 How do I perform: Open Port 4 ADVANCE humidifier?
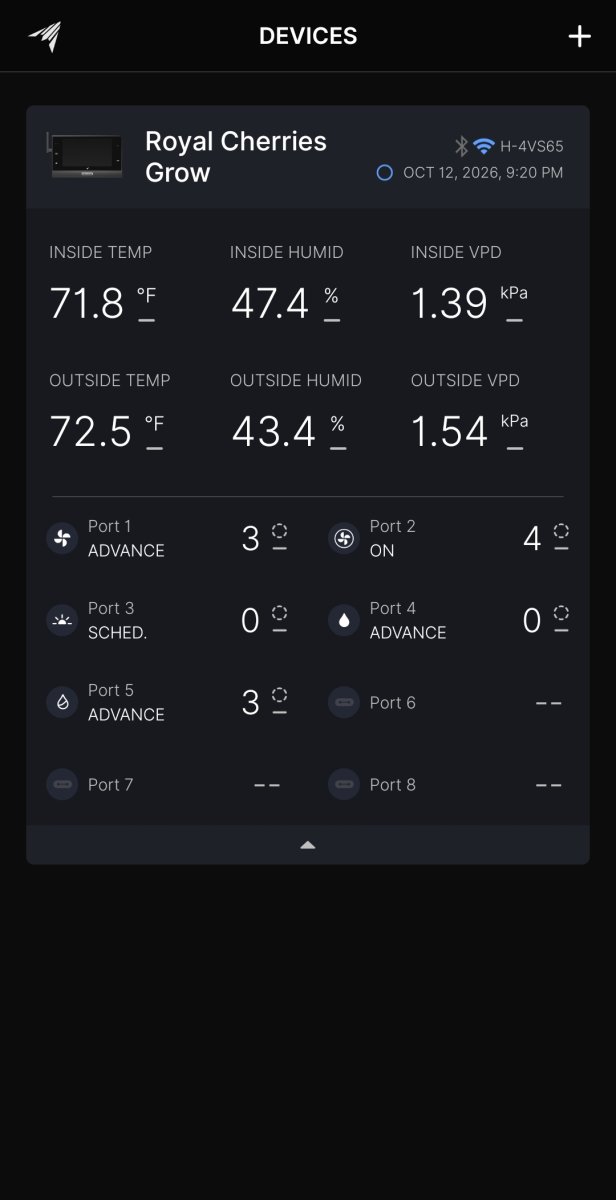pyautogui.click(x=449, y=621)
